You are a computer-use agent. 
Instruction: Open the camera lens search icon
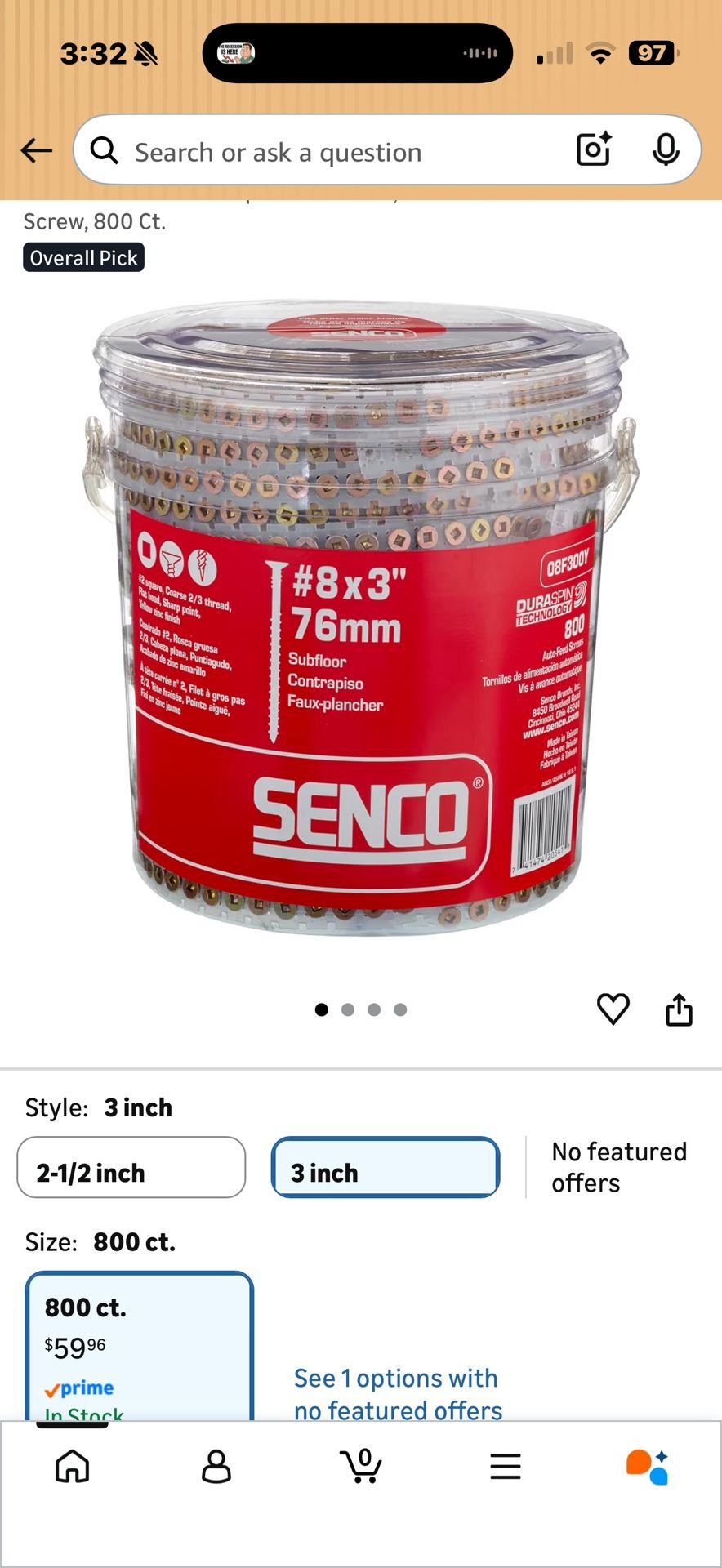pos(594,149)
